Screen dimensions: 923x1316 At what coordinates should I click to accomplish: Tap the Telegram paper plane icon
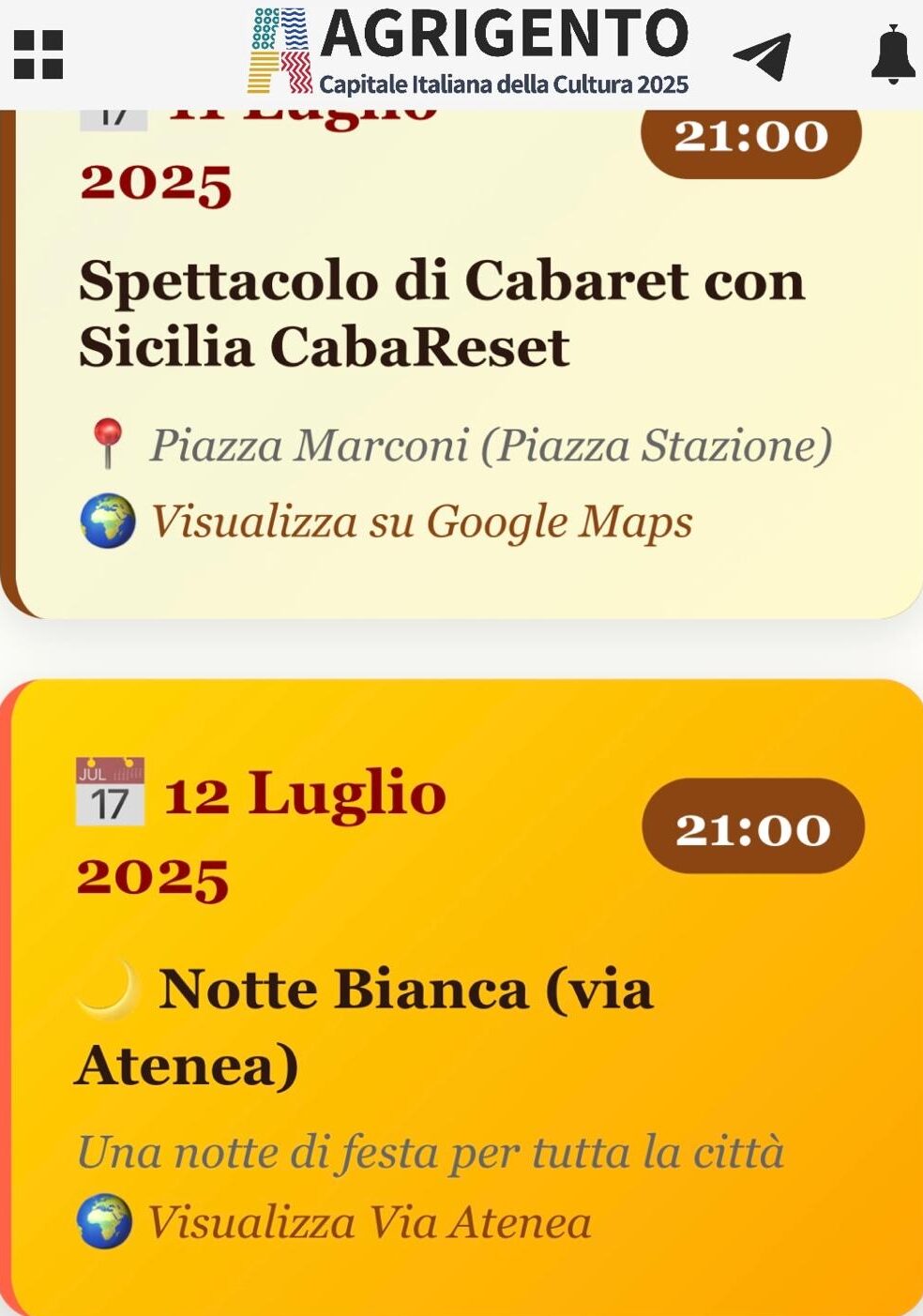pyautogui.click(x=762, y=56)
